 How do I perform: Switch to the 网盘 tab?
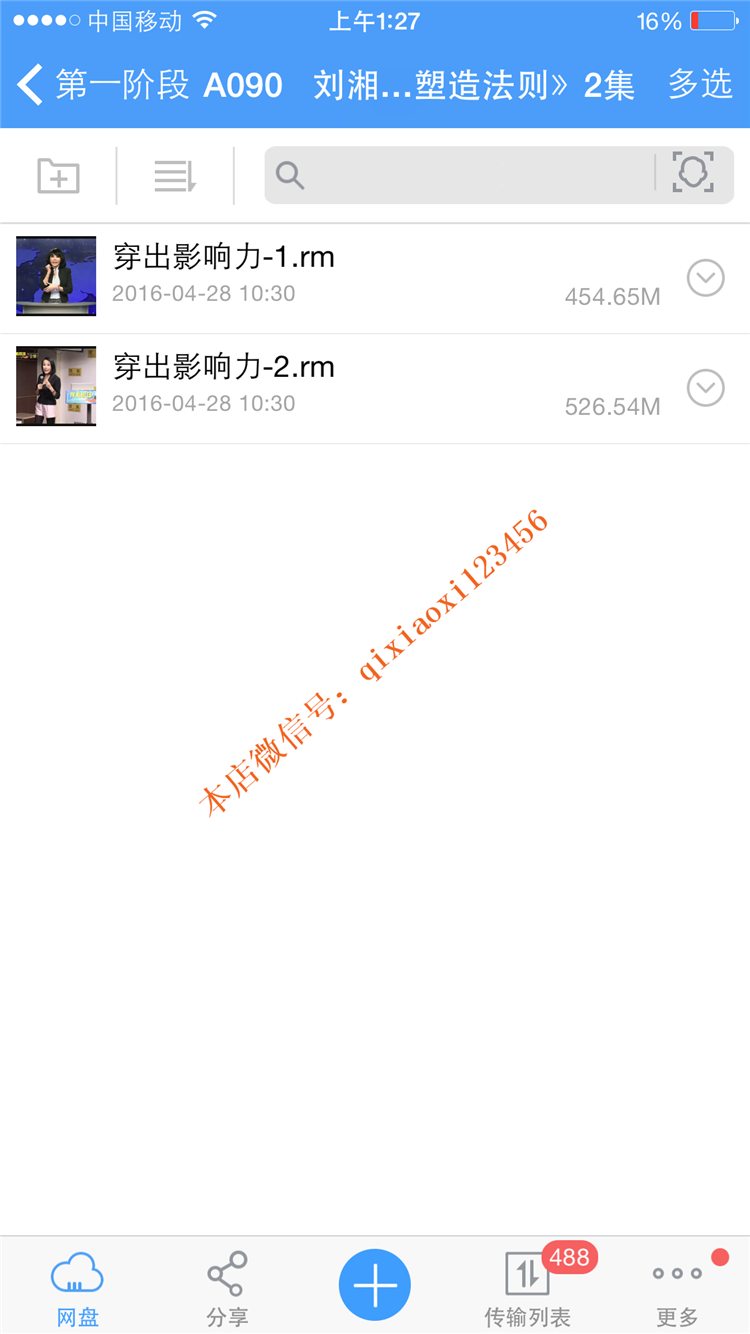point(77,1288)
